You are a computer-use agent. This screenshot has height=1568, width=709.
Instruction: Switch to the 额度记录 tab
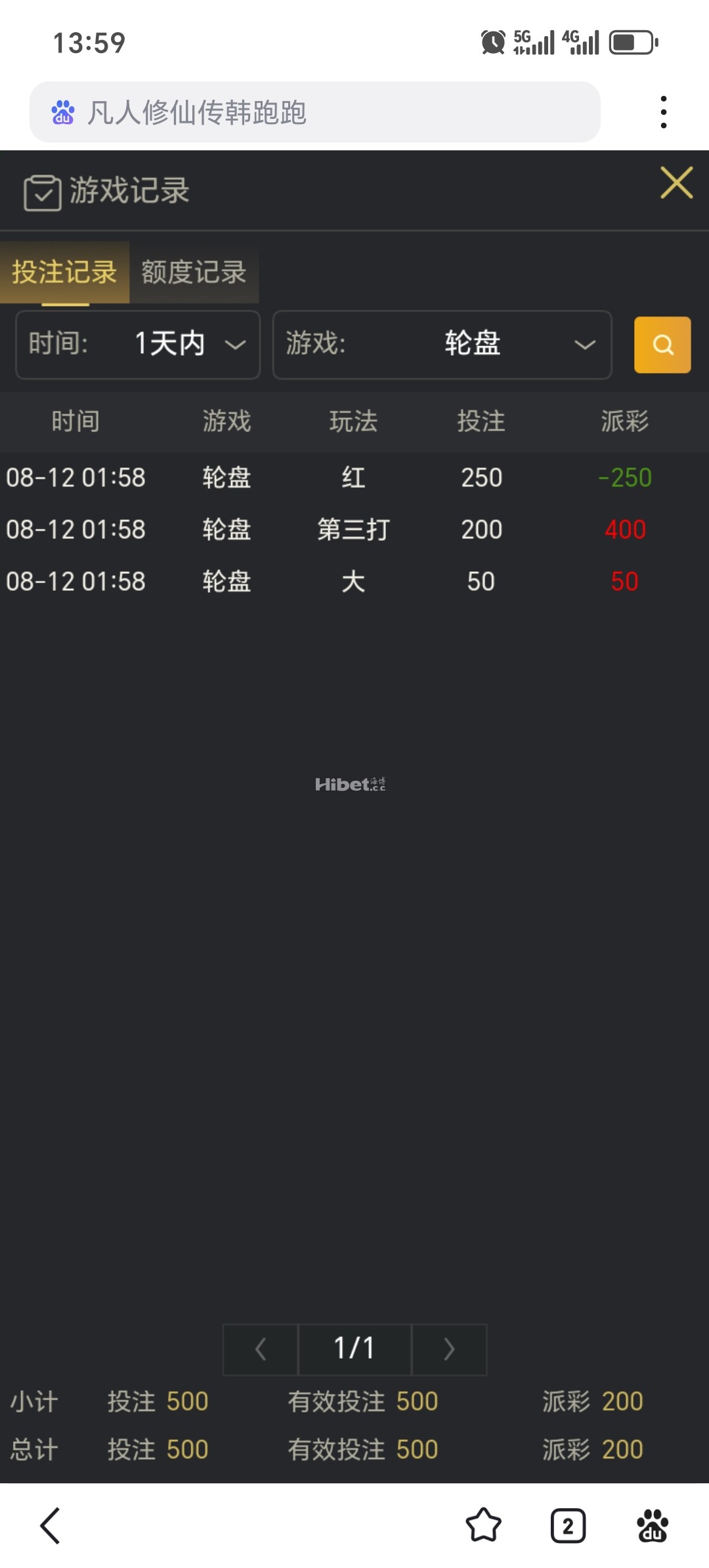point(194,272)
